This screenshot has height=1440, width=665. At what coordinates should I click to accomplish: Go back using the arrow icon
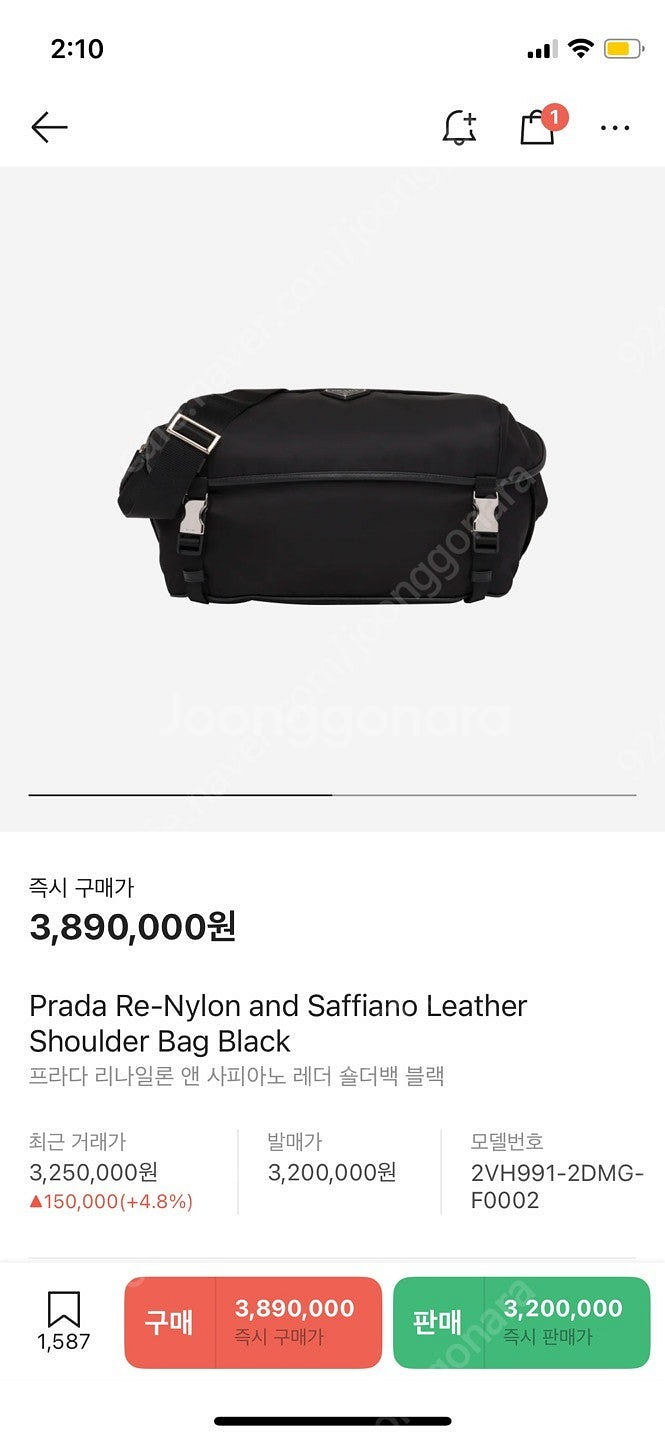point(49,127)
